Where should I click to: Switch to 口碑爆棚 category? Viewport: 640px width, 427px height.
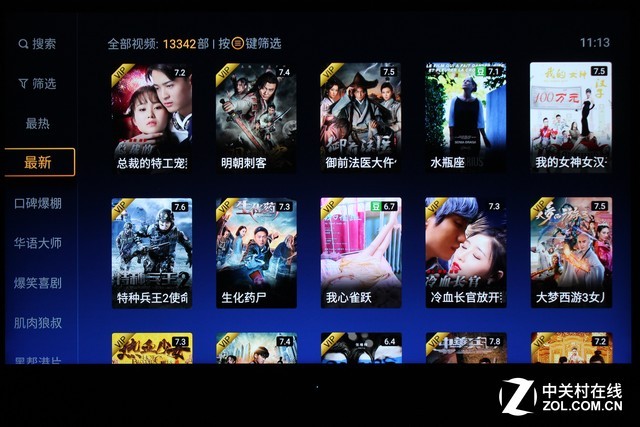pyautogui.click(x=38, y=203)
